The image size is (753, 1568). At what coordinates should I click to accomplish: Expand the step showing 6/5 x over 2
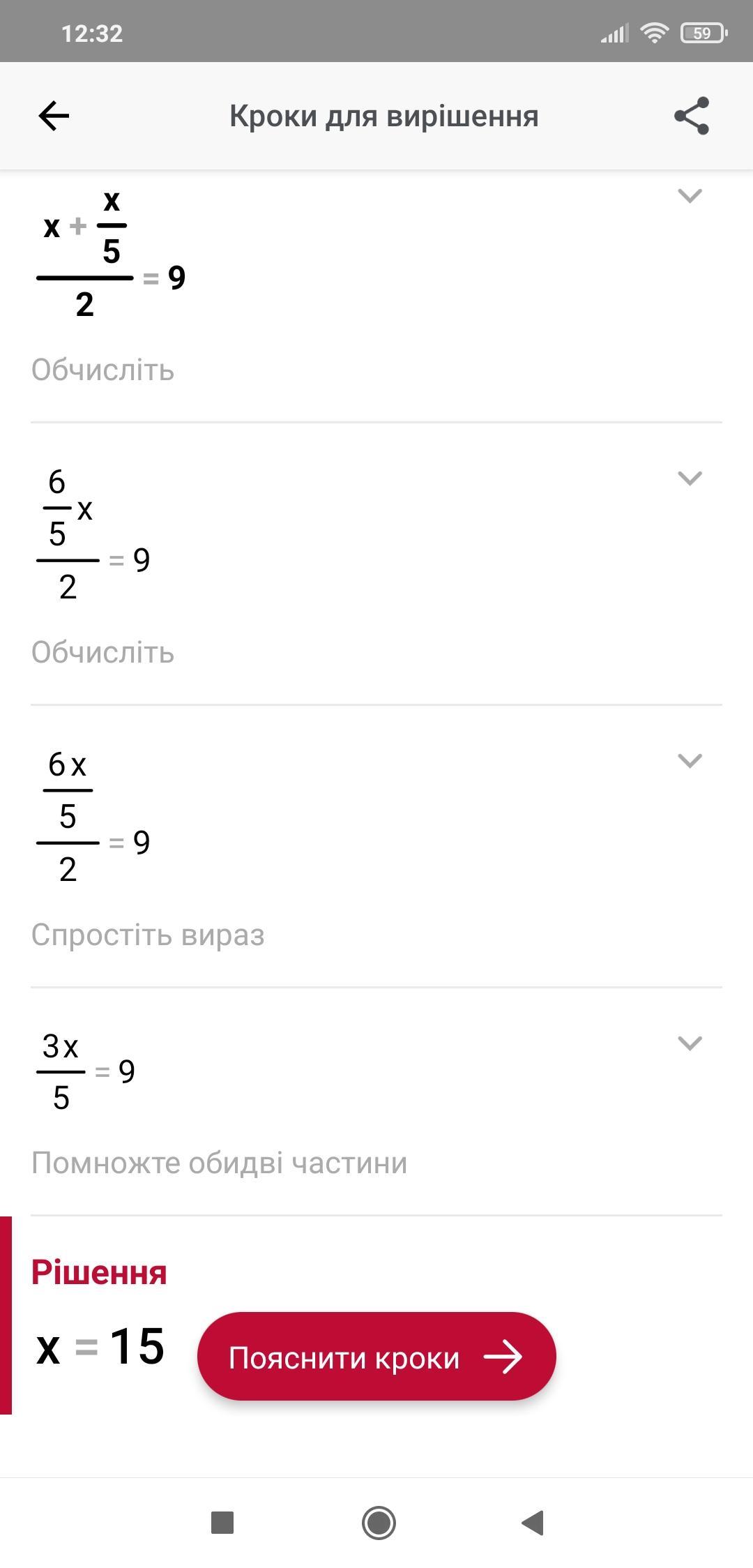point(690,478)
